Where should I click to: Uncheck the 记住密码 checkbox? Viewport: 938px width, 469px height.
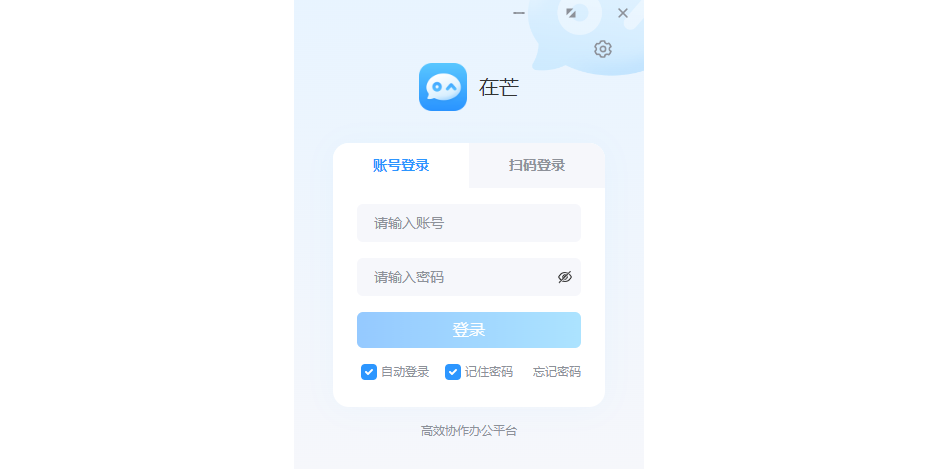tap(452, 372)
